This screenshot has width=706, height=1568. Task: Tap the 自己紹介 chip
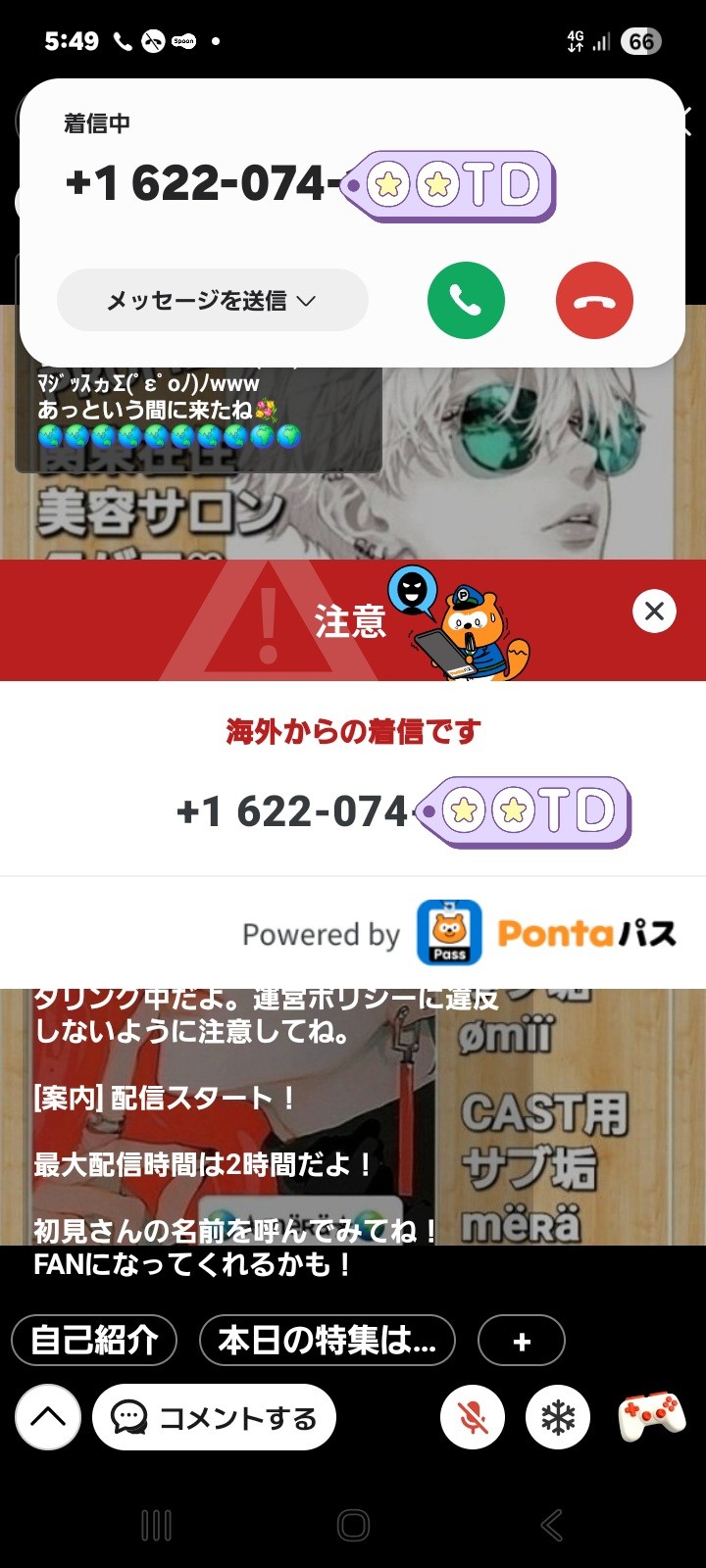point(94,1340)
